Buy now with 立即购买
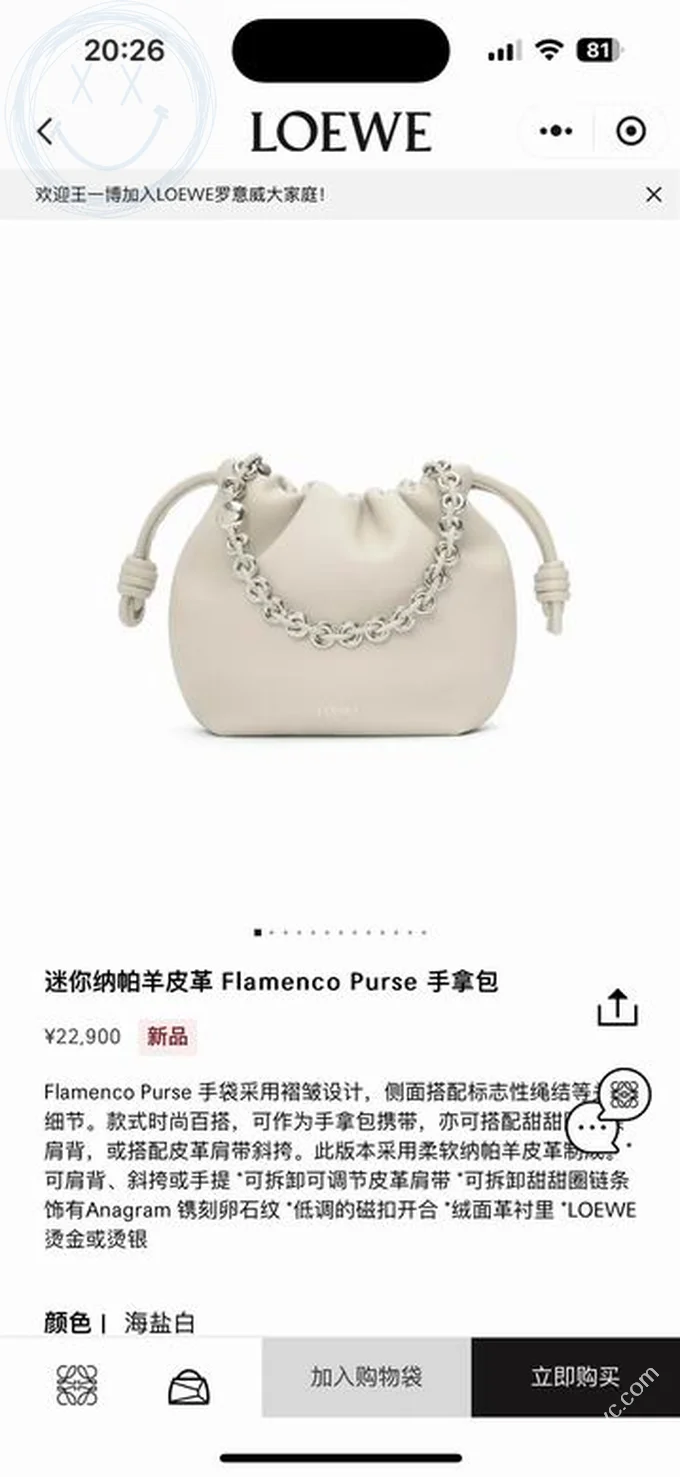This screenshot has height=1477, width=680. (x=575, y=1377)
